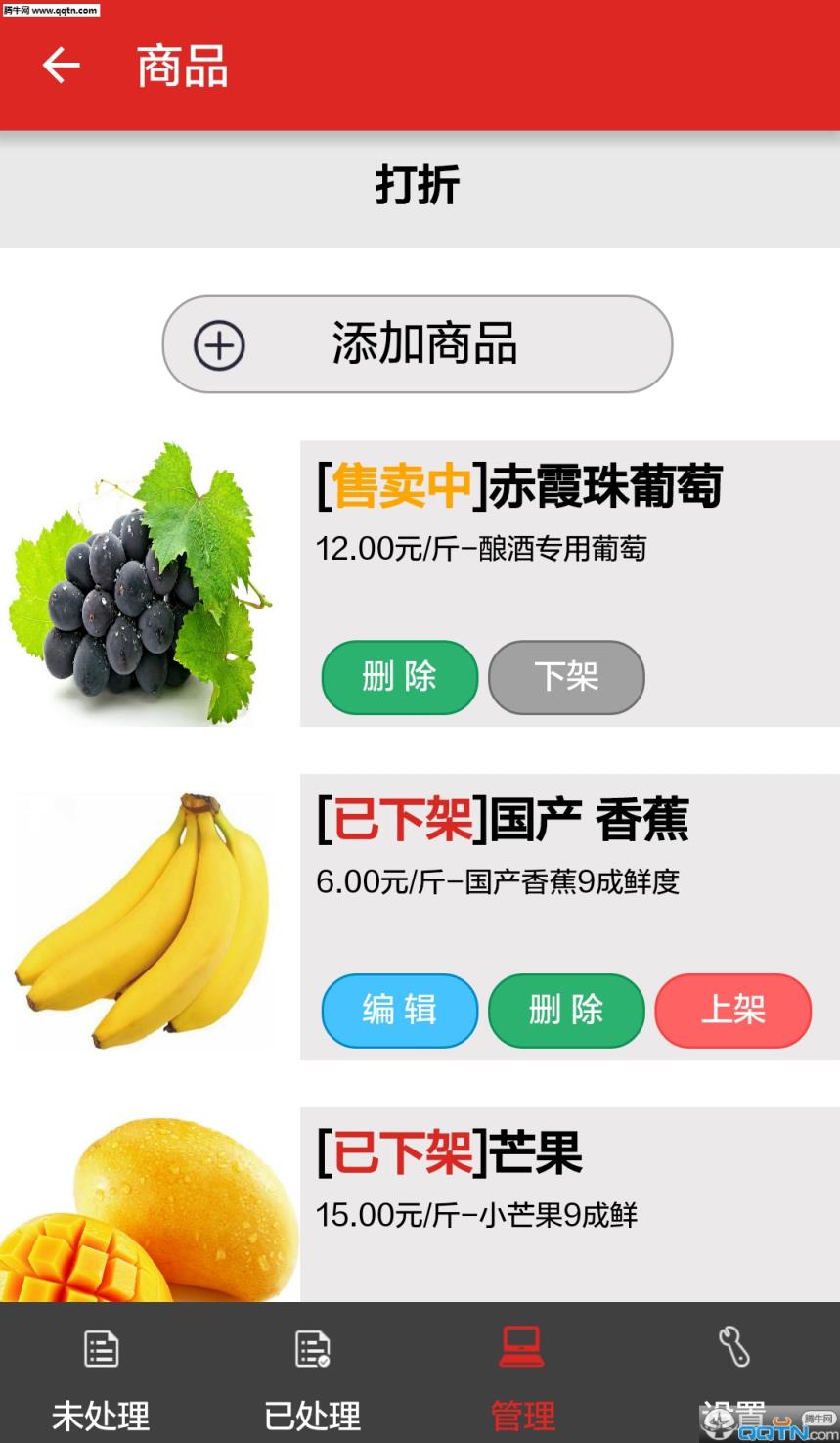Open 管理 via the monitor icon
Image resolution: width=840 pixels, height=1443 pixels.
[x=521, y=1347]
